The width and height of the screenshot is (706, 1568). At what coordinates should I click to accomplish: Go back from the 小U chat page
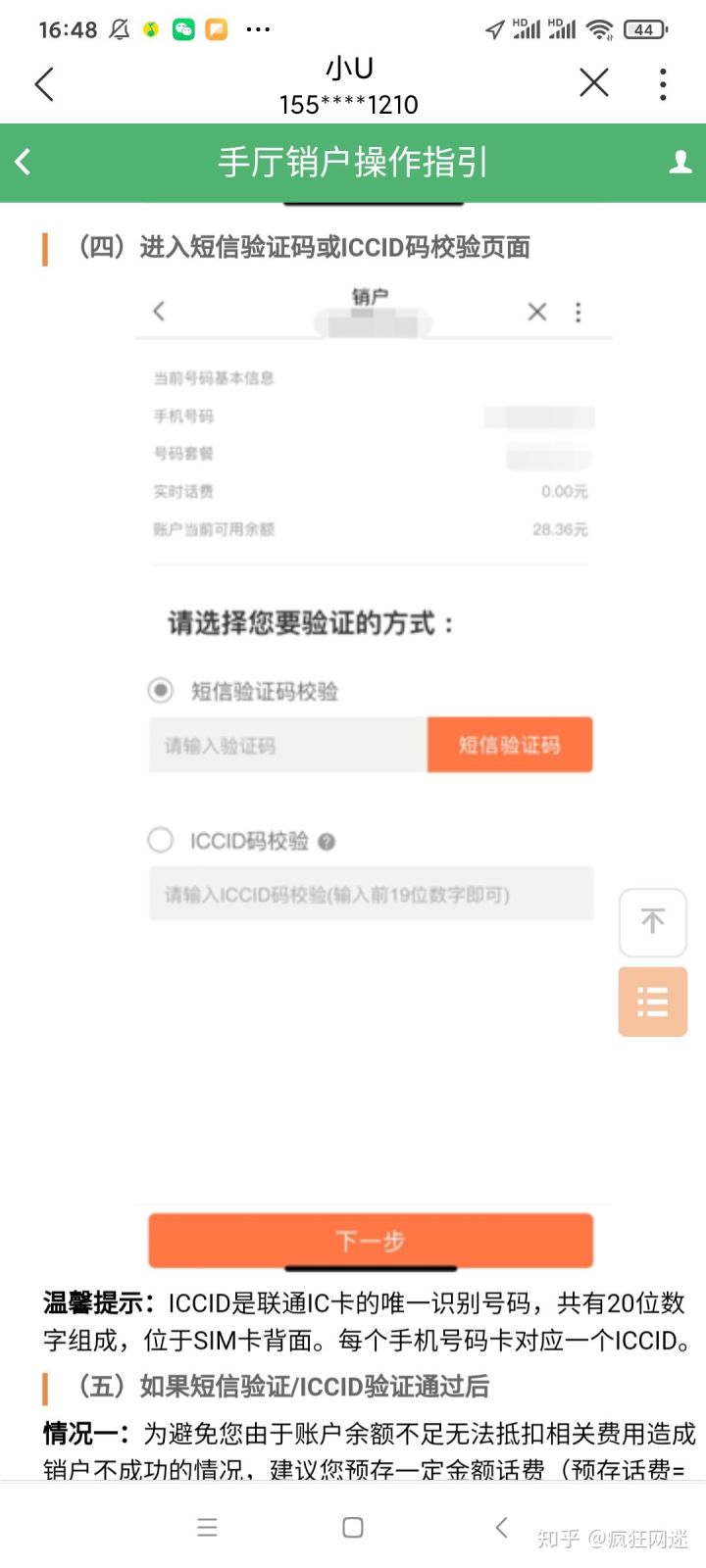click(44, 84)
